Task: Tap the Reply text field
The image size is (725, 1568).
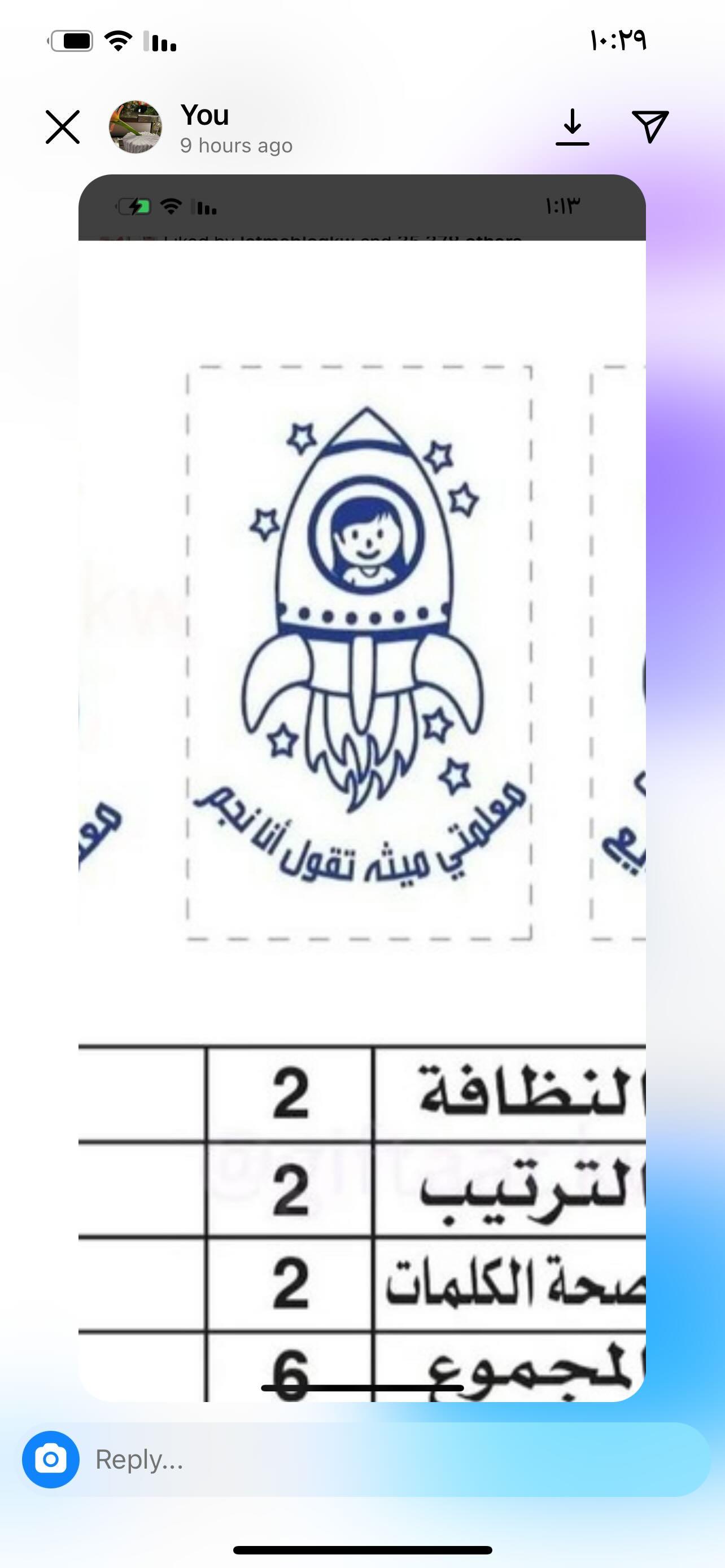Action: point(396,1459)
